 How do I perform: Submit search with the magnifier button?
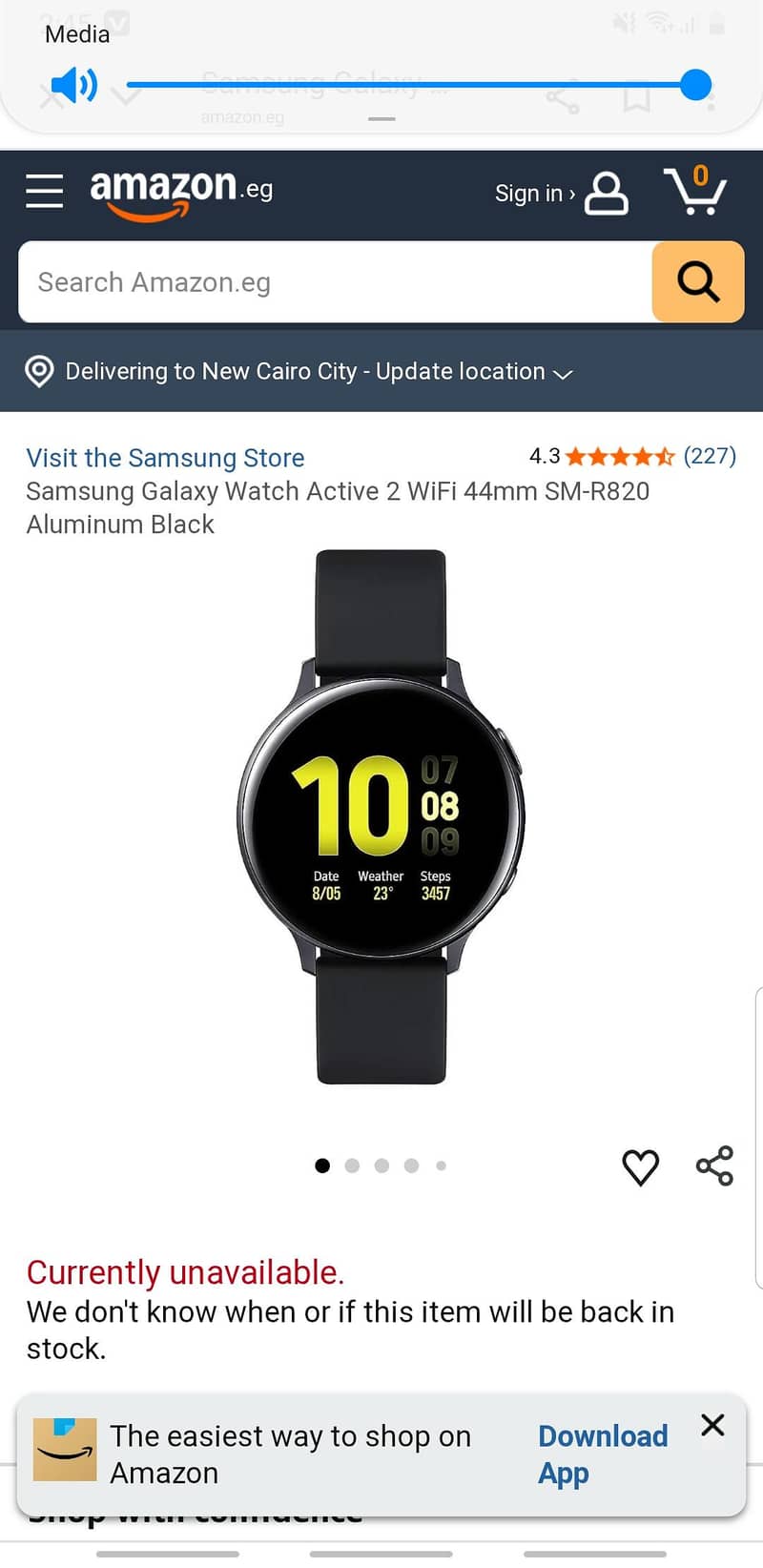(x=698, y=282)
